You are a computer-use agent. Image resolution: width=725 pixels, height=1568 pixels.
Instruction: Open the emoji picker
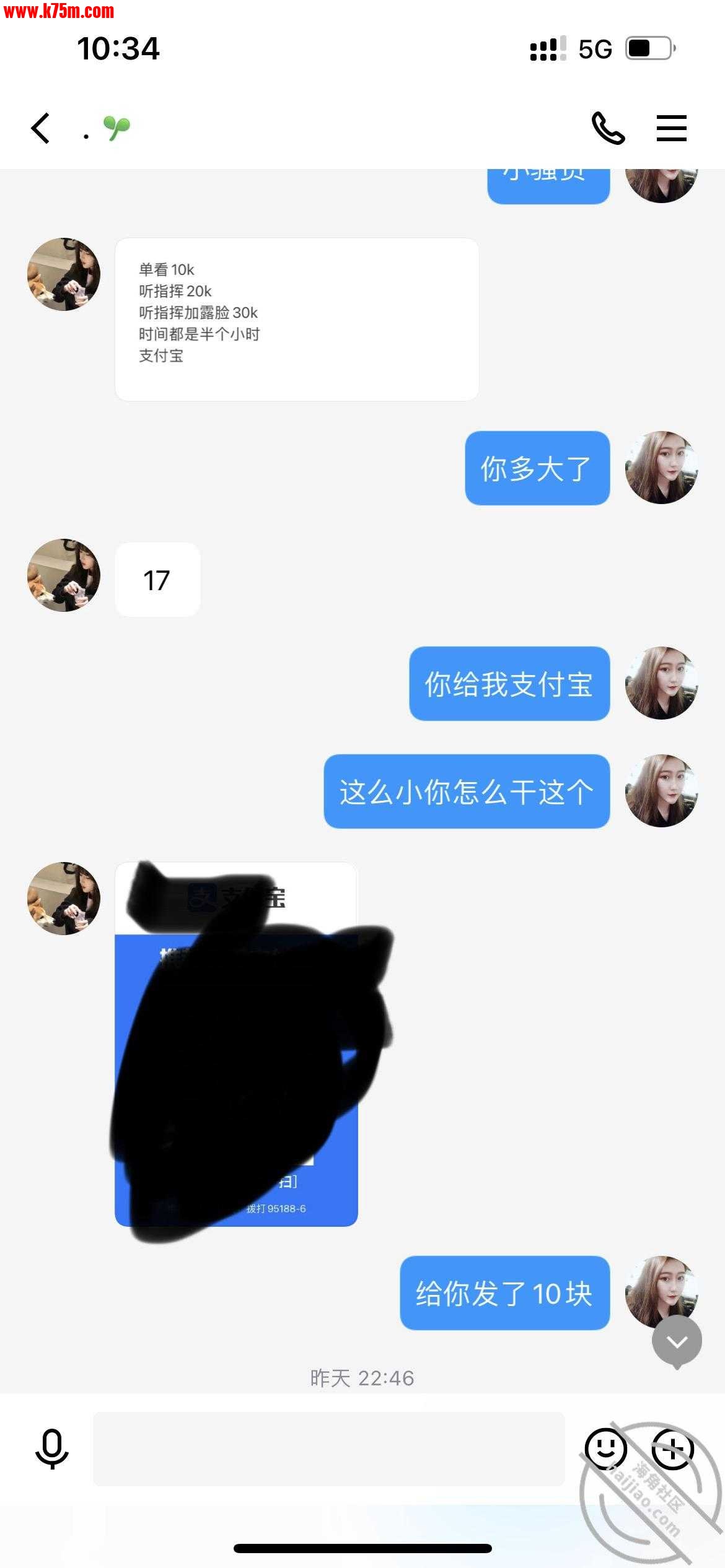click(605, 1448)
